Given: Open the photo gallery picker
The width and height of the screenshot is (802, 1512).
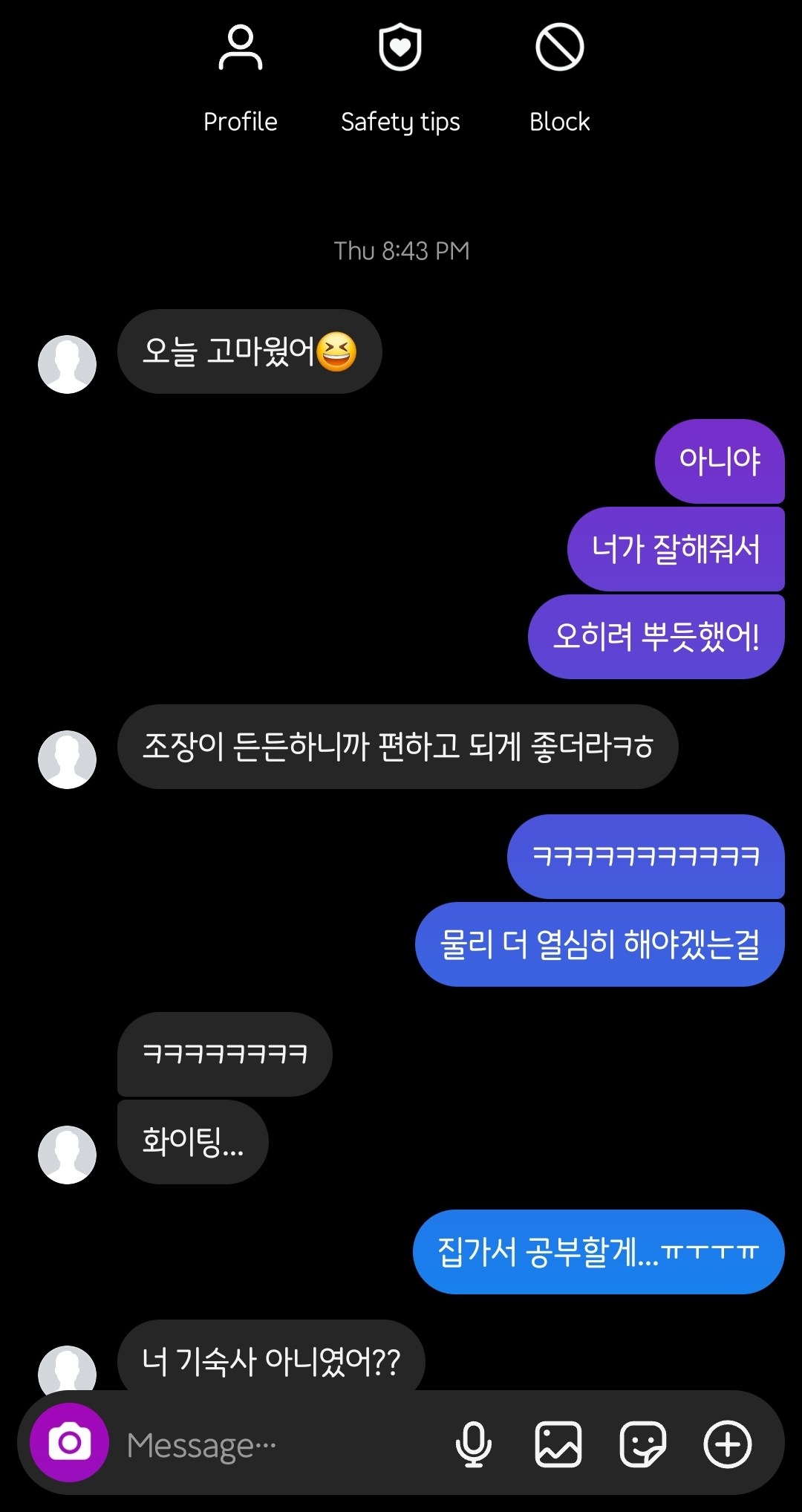Looking at the screenshot, I should [x=558, y=1444].
